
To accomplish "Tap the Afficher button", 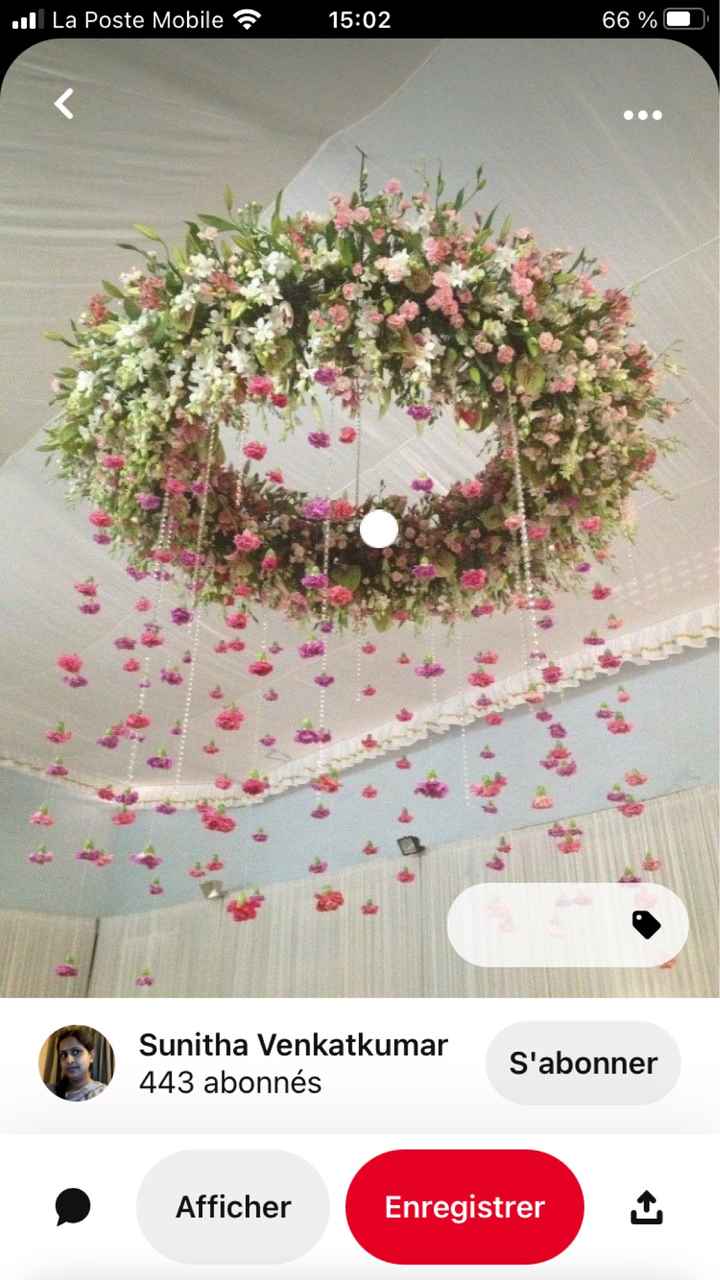I will tap(233, 1207).
